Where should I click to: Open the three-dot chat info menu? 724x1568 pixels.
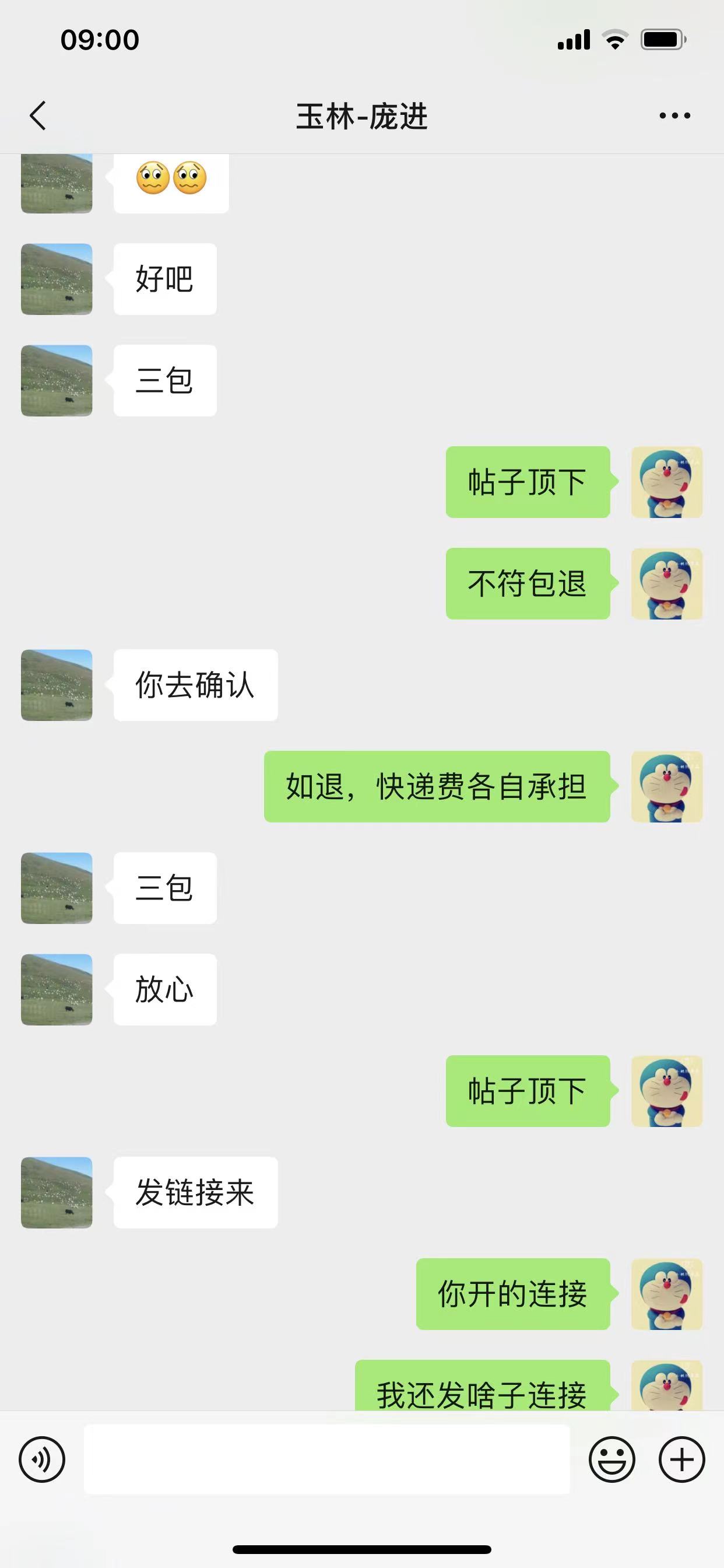pos(674,116)
